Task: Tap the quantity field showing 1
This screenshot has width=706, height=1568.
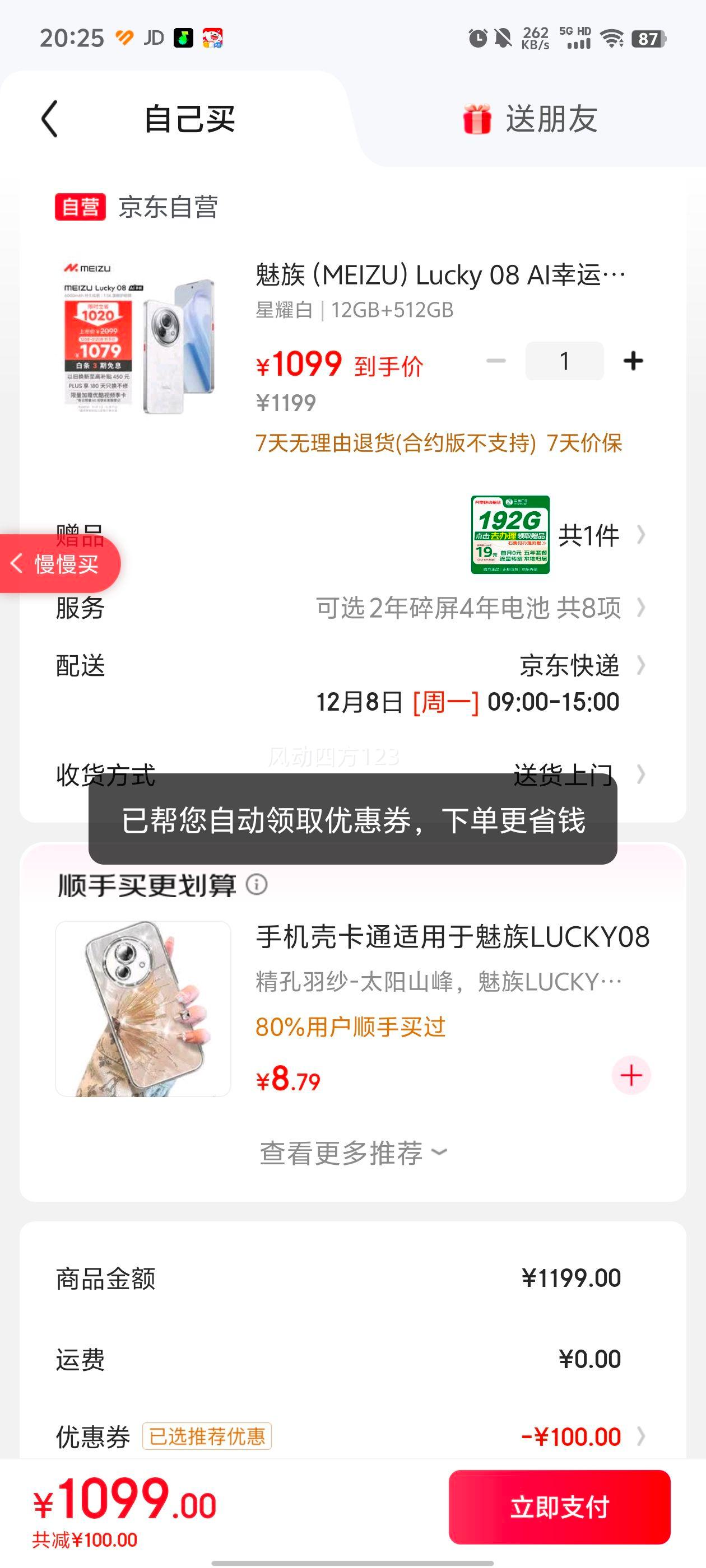Action: 565,360
